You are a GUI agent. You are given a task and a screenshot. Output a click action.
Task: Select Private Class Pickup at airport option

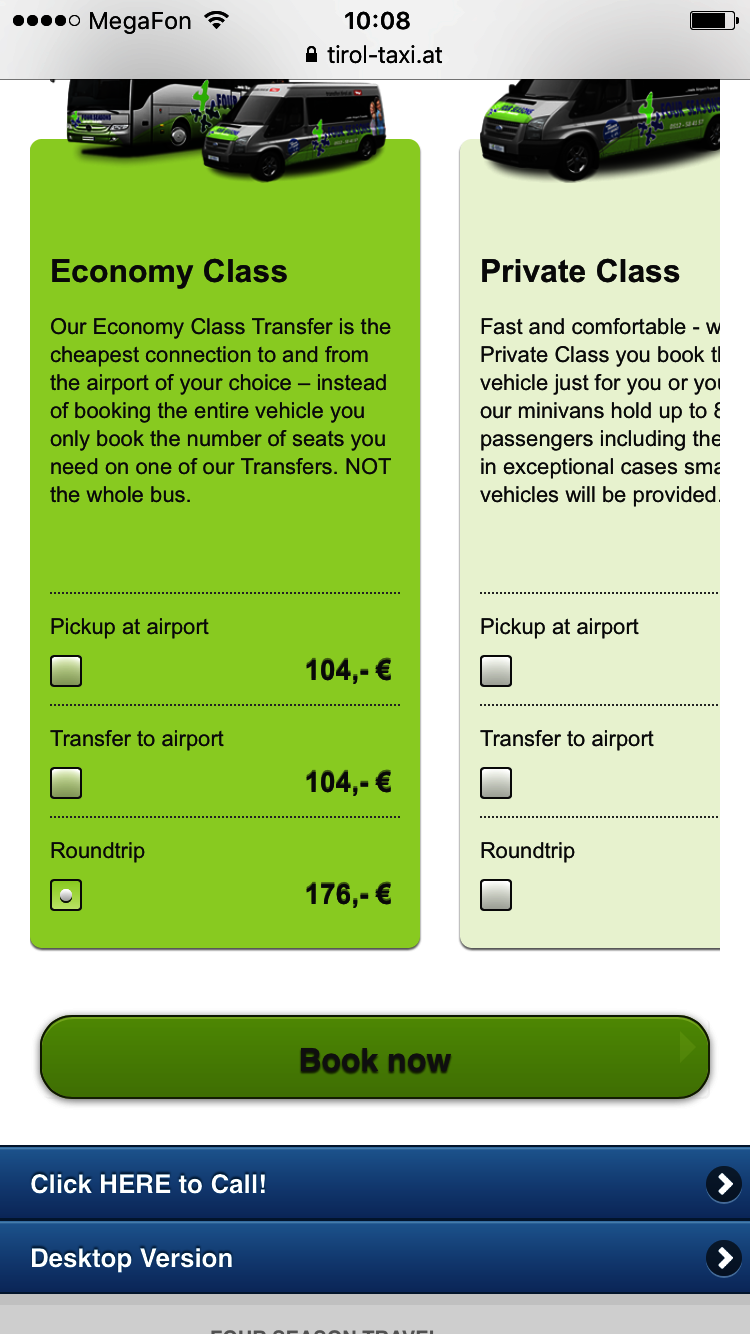[x=496, y=671]
